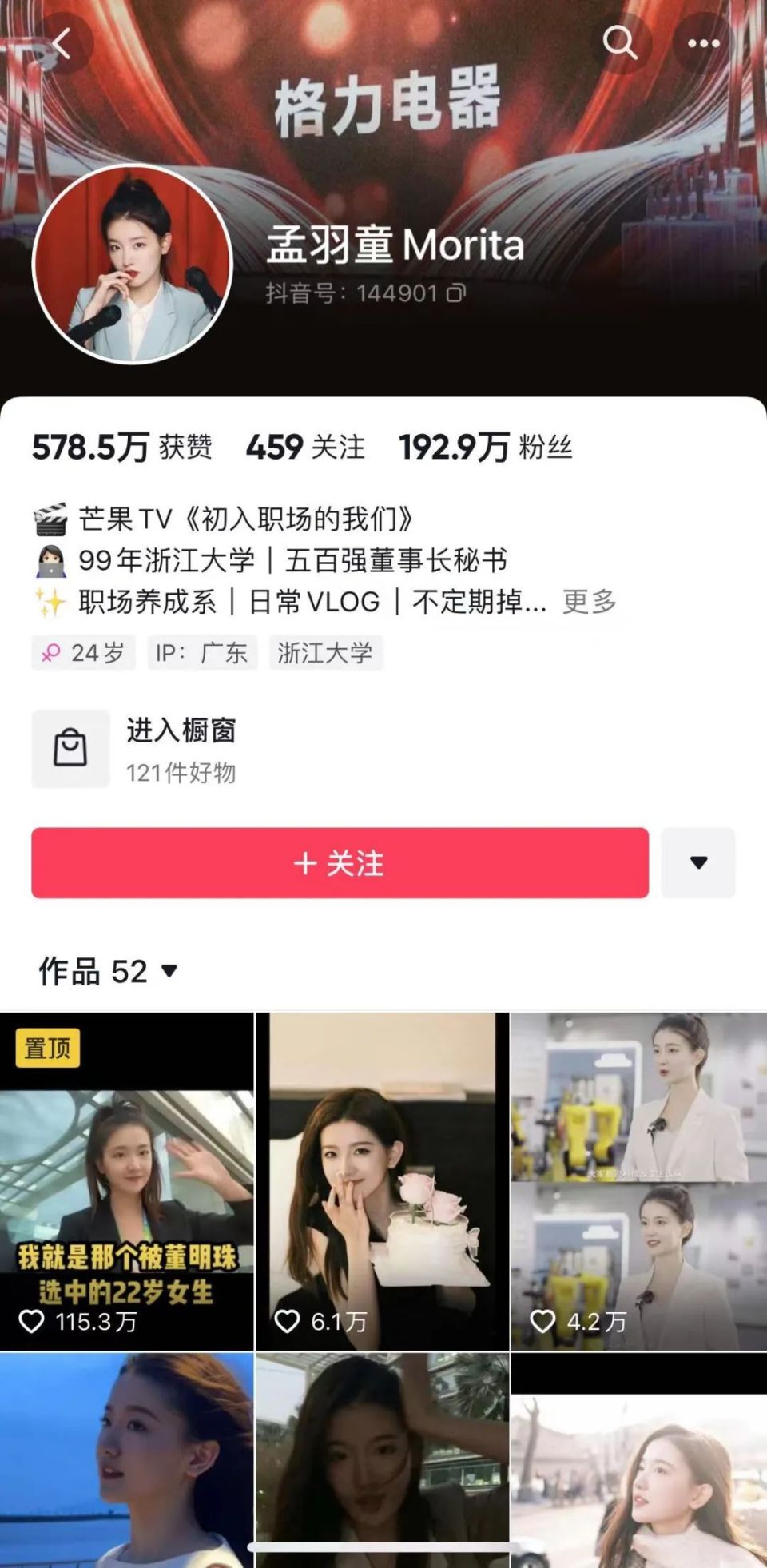Open the video with 4.2万 likes
The image size is (767, 1568).
click(639, 1182)
